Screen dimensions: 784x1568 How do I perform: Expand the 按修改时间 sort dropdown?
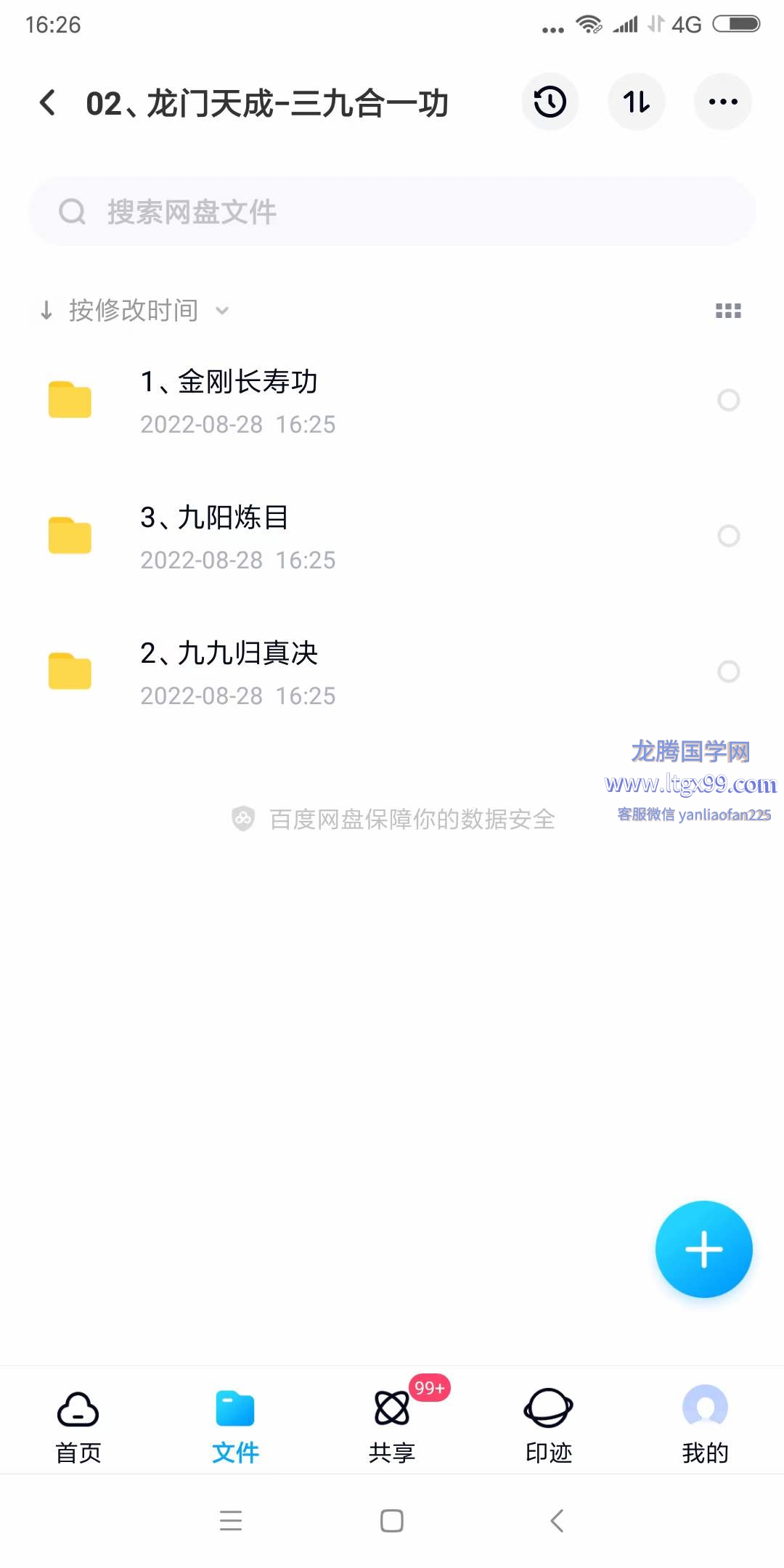click(134, 311)
